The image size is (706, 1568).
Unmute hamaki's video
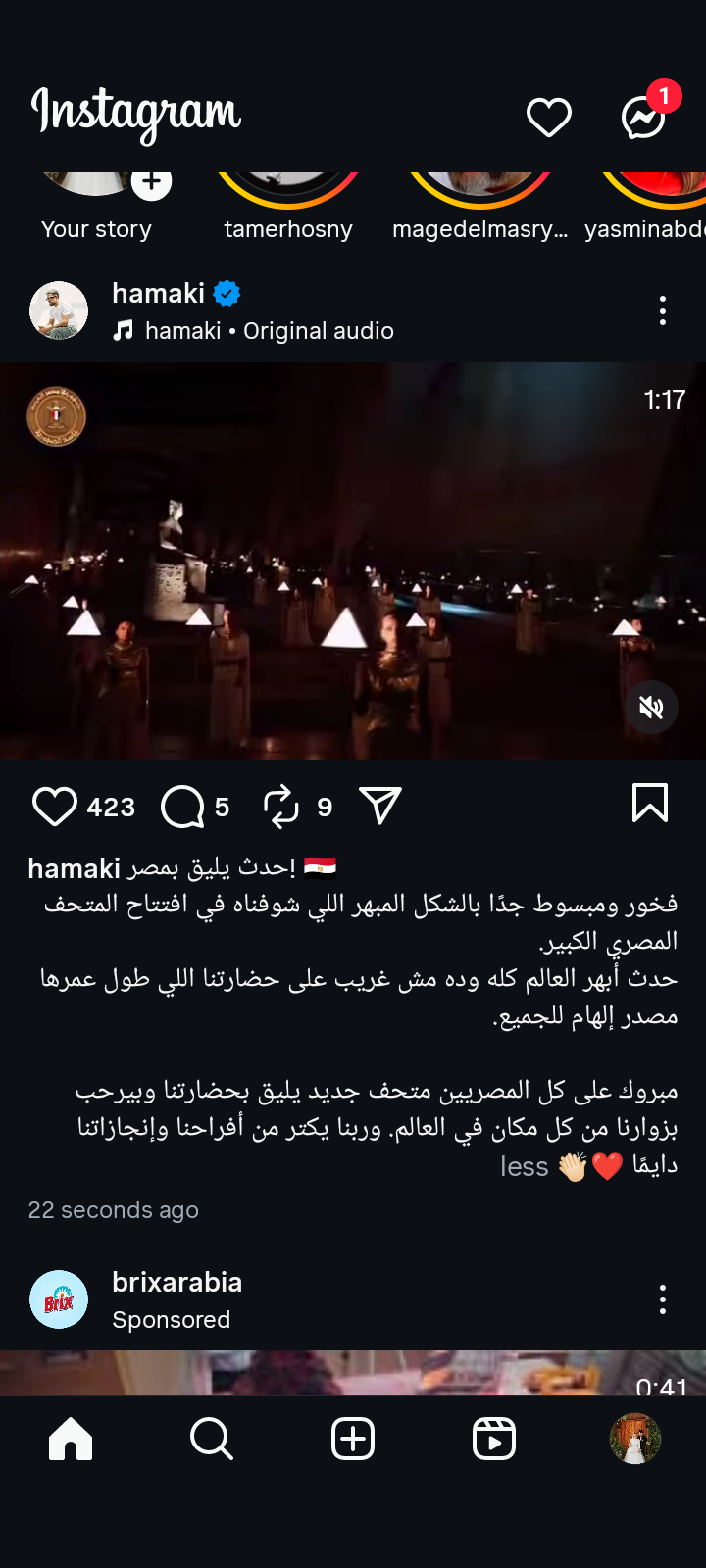point(651,707)
